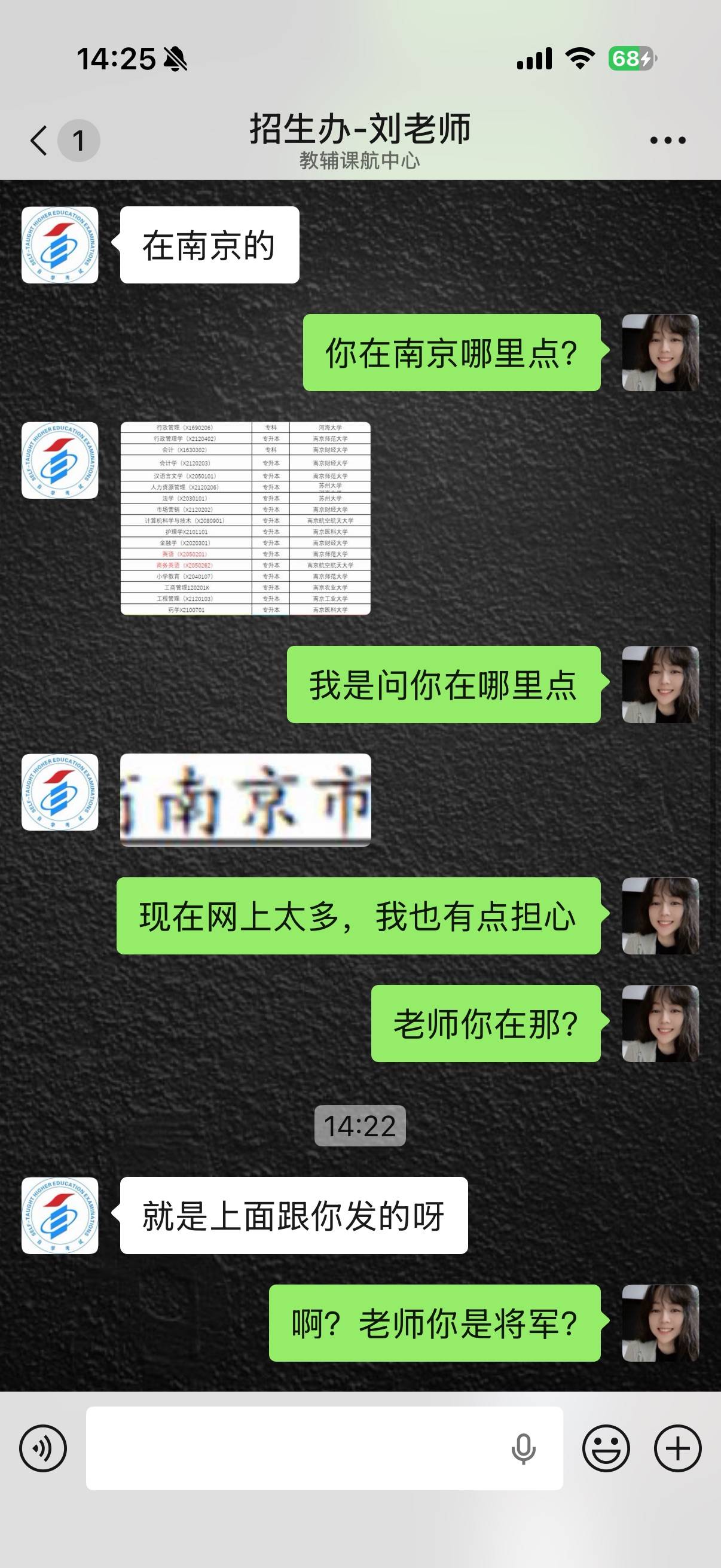Open 刘老师's avatar next to 在南京的
721x1568 pixels.
(60, 245)
